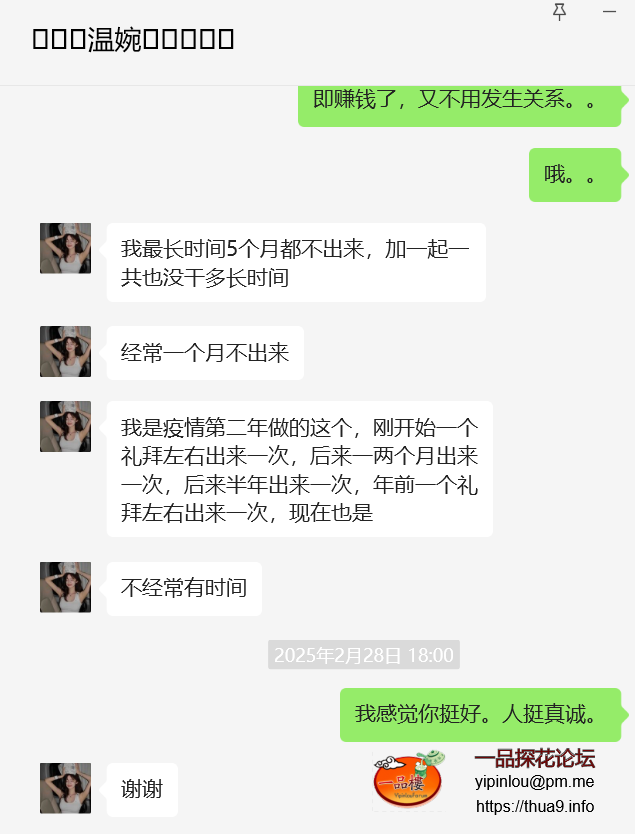
Task: Tap the avatar next to 不经常有时间
Action: coord(65,588)
